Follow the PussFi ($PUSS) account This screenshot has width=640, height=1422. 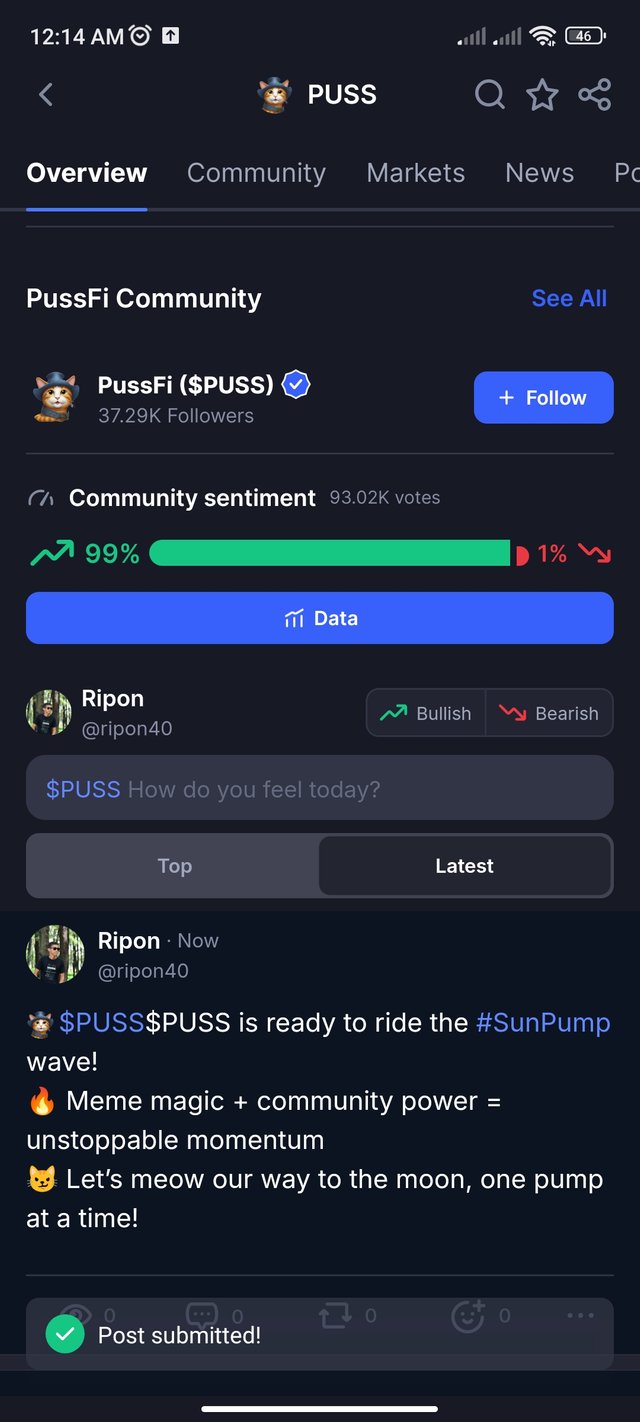544,397
